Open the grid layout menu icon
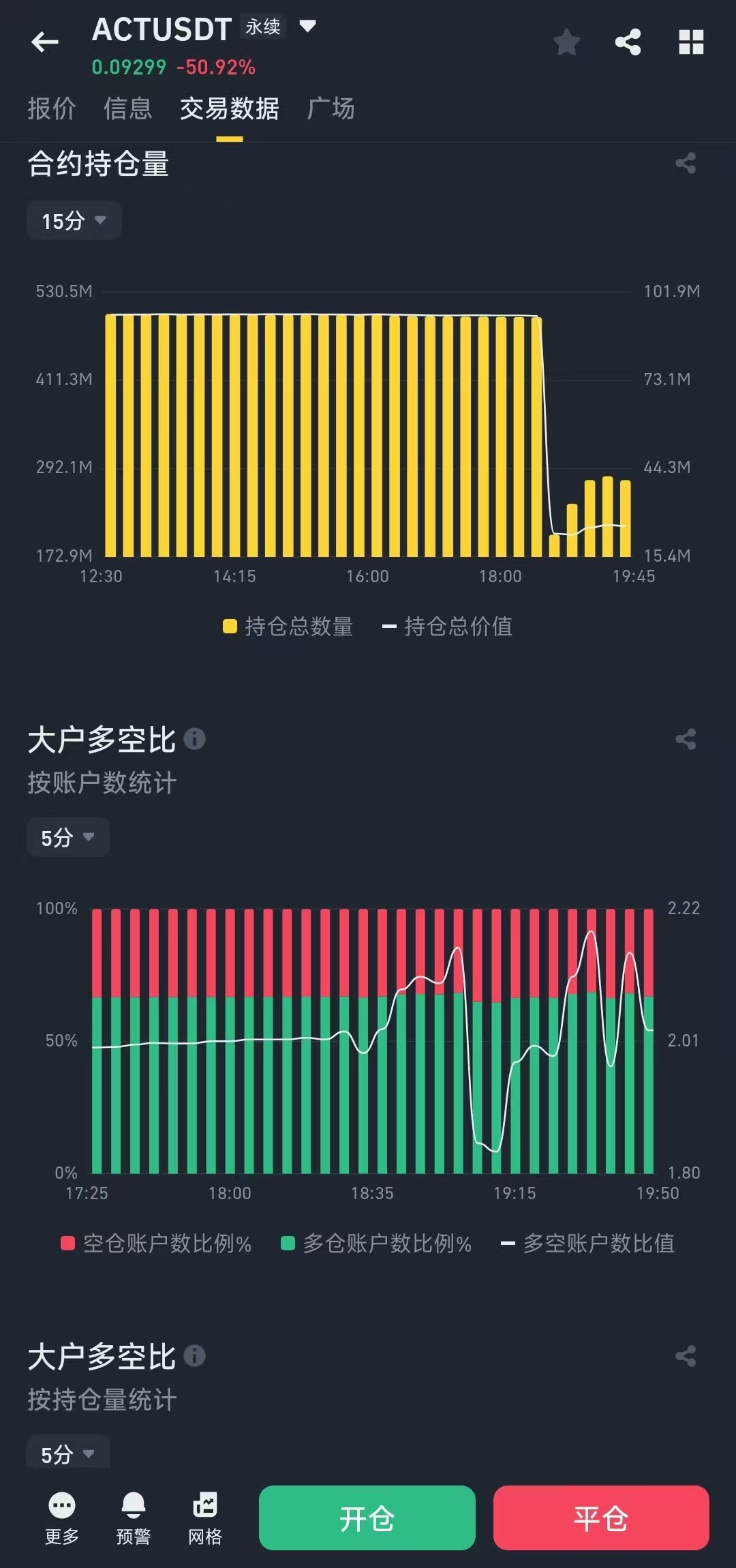The height and width of the screenshot is (1568, 736). 691,42
